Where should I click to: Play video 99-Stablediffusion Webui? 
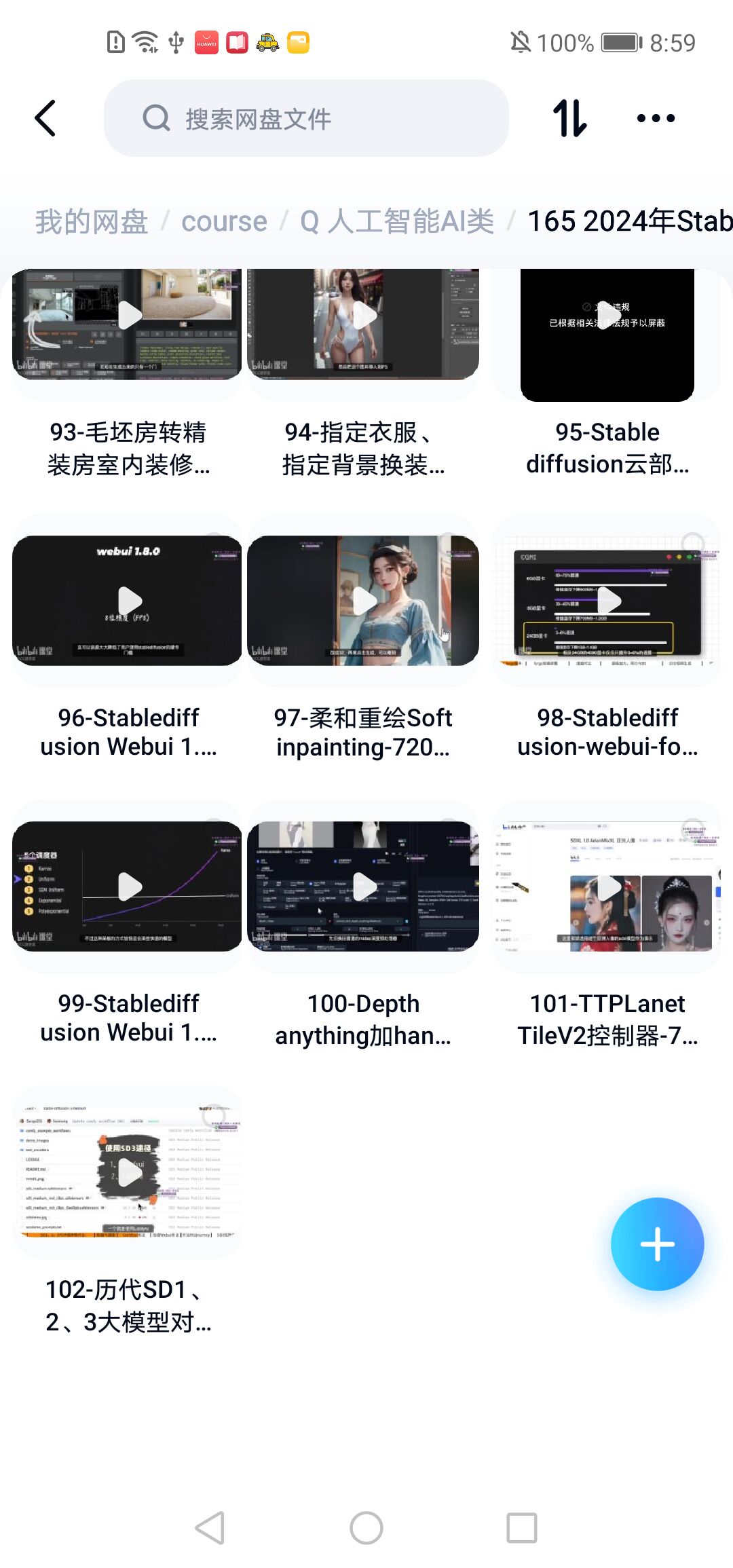128,886
